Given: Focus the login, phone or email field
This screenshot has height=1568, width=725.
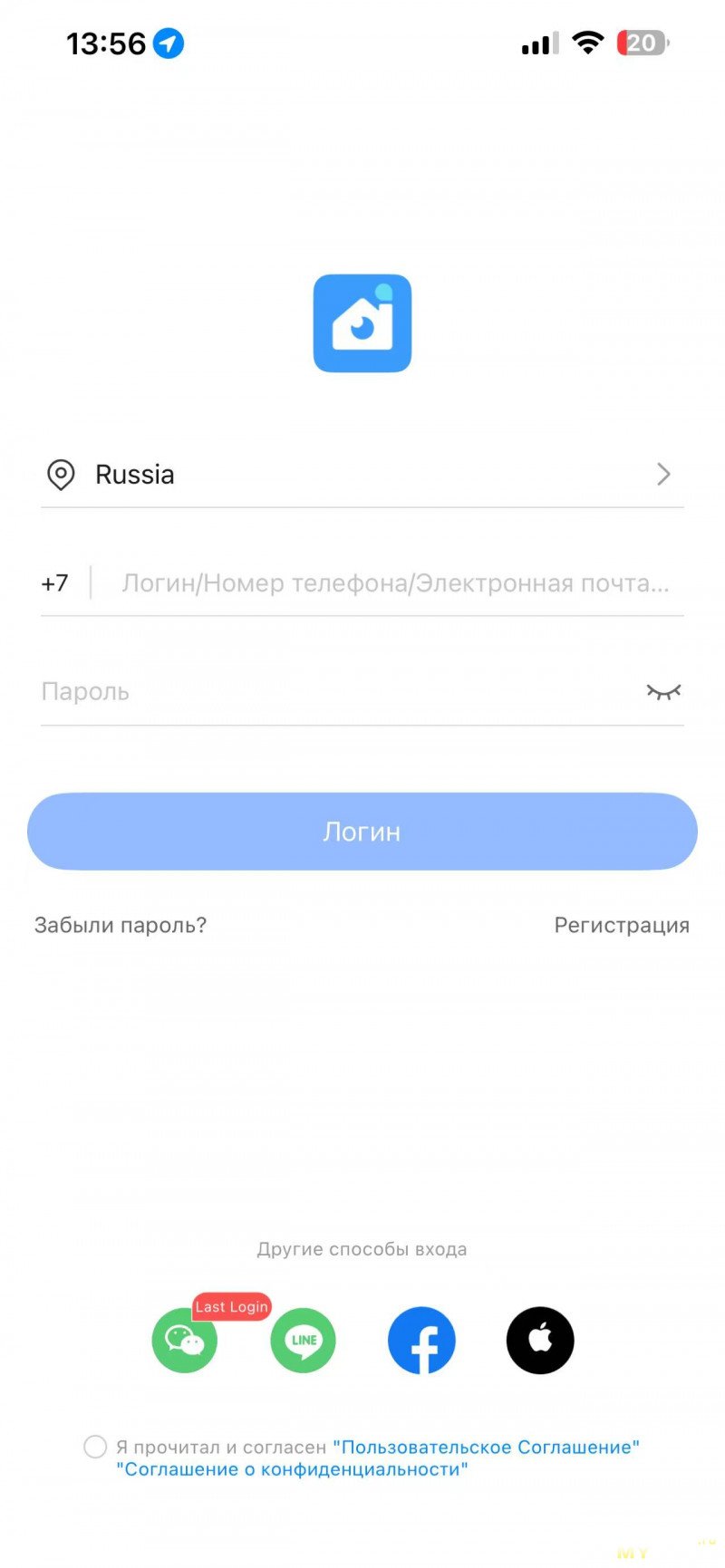Looking at the screenshot, I should coord(395,583).
